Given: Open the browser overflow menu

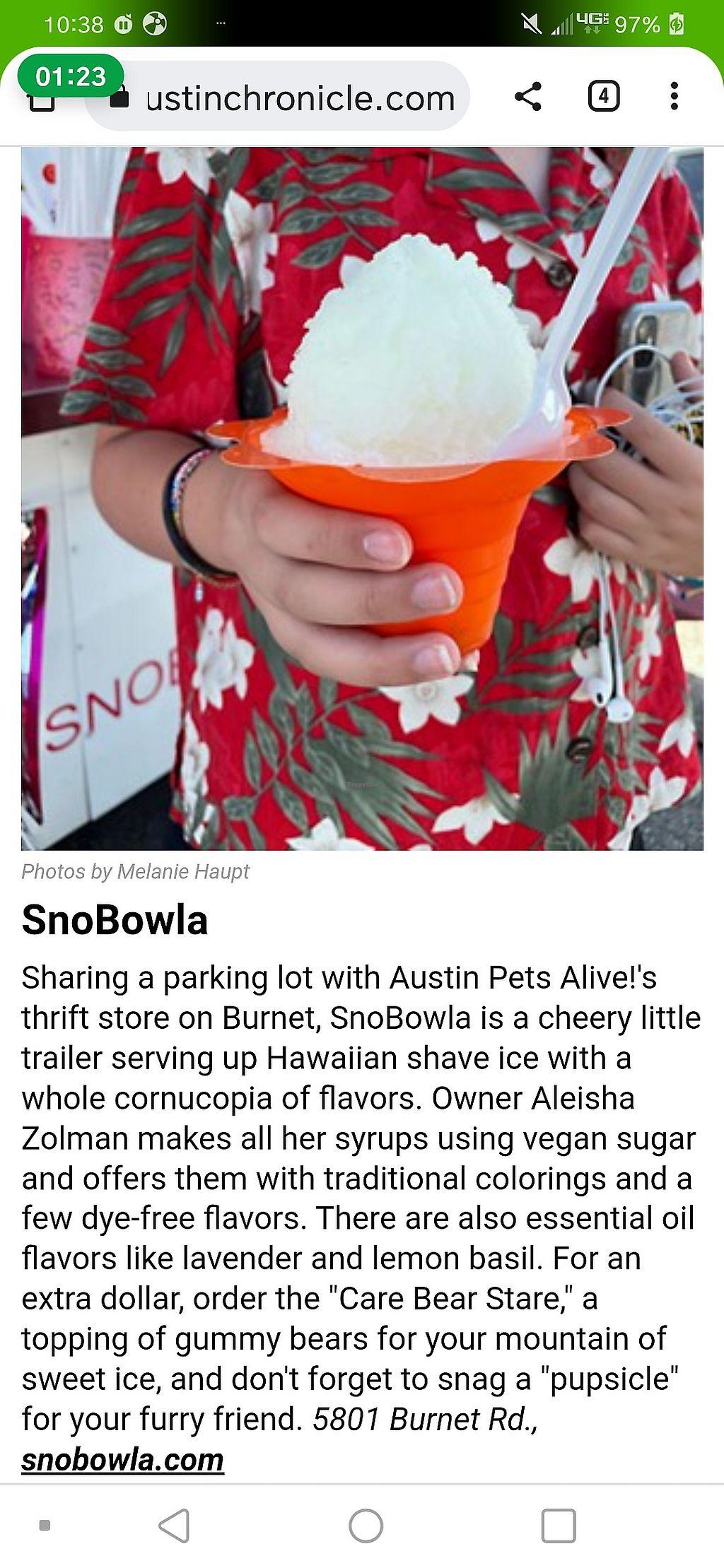Looking at the screenshot, I should coord(674,96).
